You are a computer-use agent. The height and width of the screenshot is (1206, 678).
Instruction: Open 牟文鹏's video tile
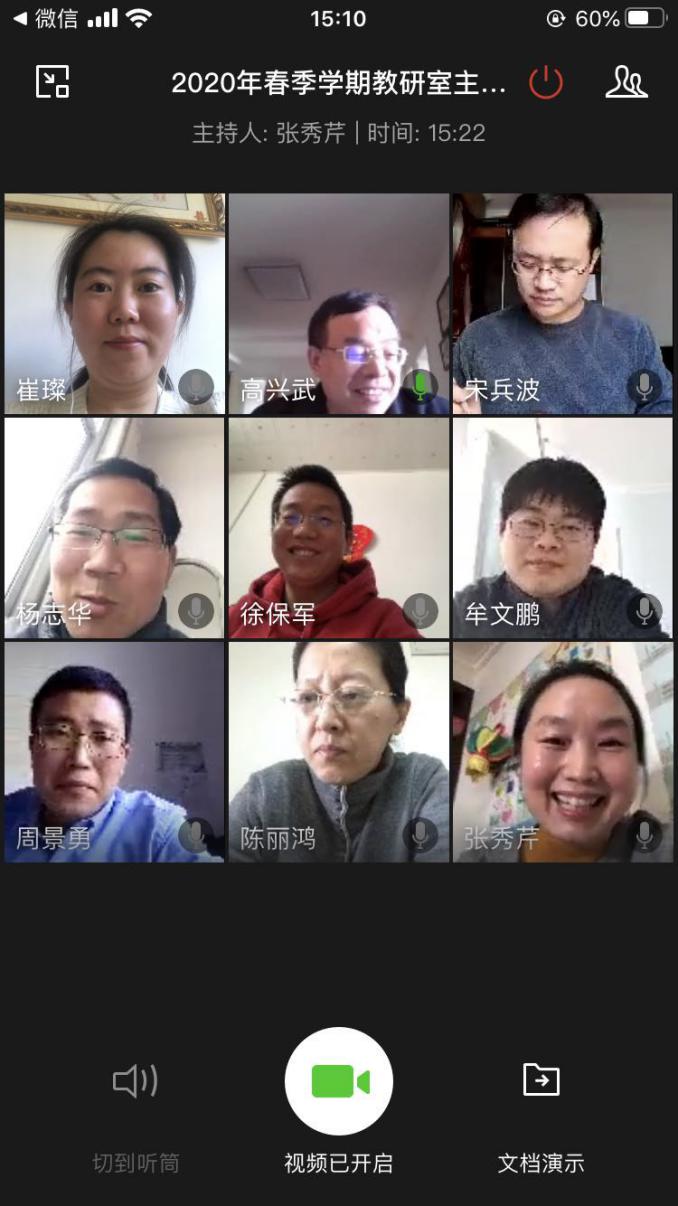tap(563, 528)
